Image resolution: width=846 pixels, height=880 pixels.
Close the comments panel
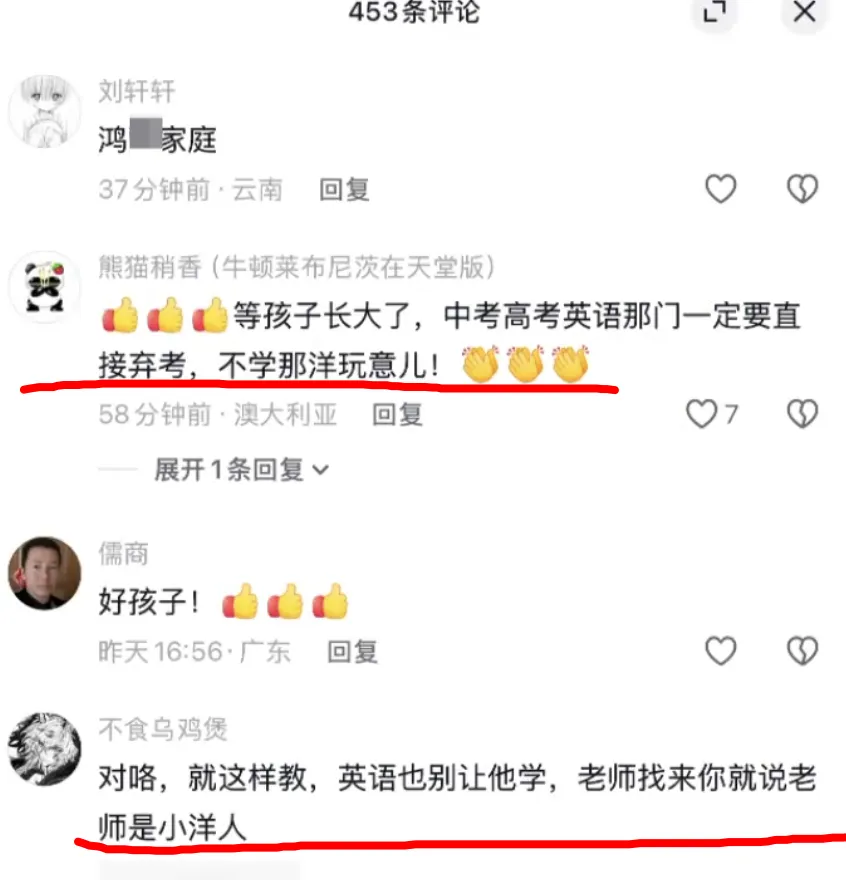point(804,12)
